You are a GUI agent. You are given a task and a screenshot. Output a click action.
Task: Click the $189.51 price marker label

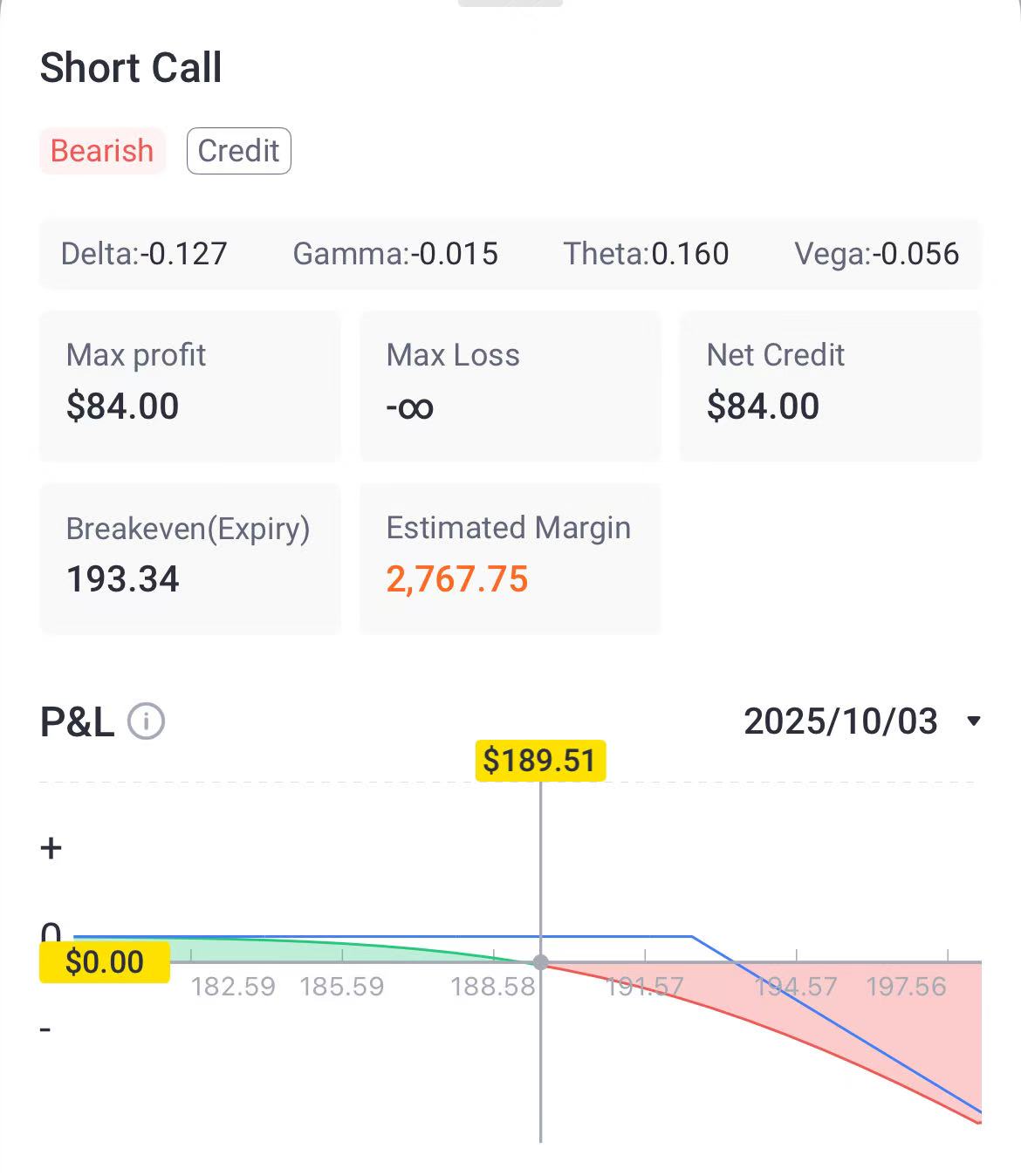542,760
